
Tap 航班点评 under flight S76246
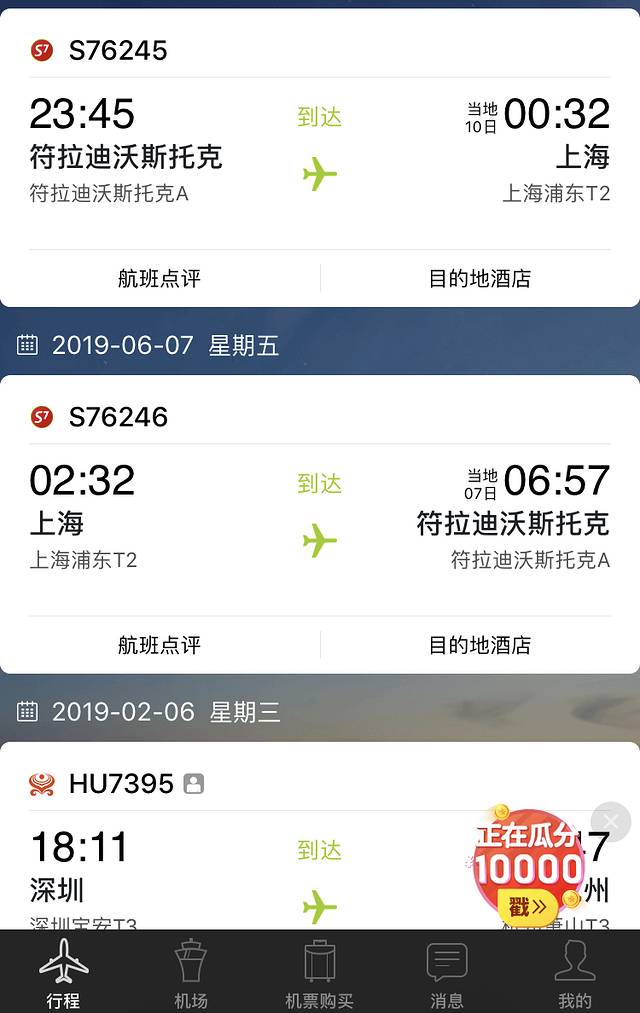pyautogui.click(x=160, y=646)
